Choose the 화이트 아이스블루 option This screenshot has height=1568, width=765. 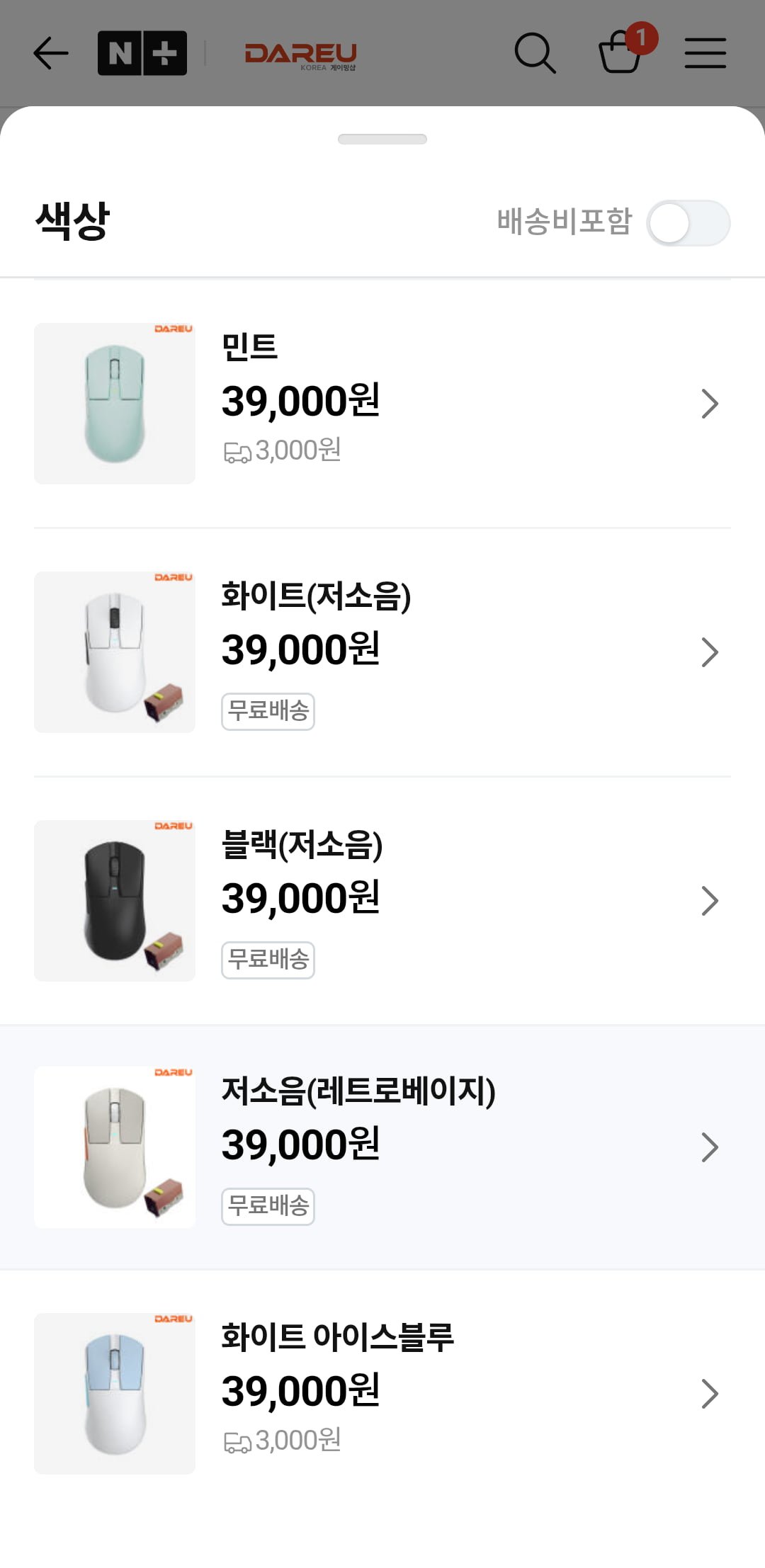click(382, 1393)
